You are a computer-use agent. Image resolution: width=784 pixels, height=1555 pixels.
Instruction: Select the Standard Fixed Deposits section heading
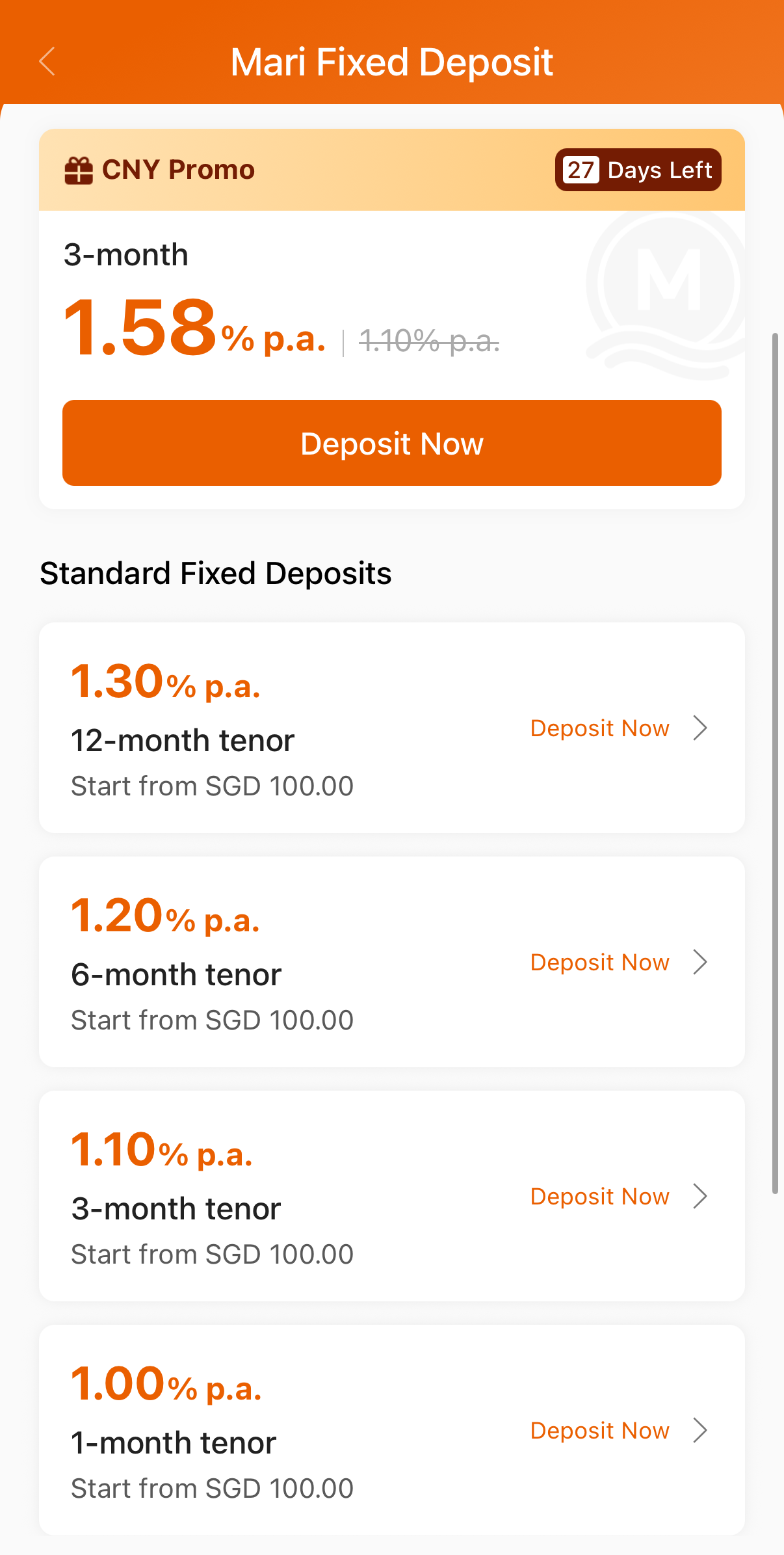[215, 573]
